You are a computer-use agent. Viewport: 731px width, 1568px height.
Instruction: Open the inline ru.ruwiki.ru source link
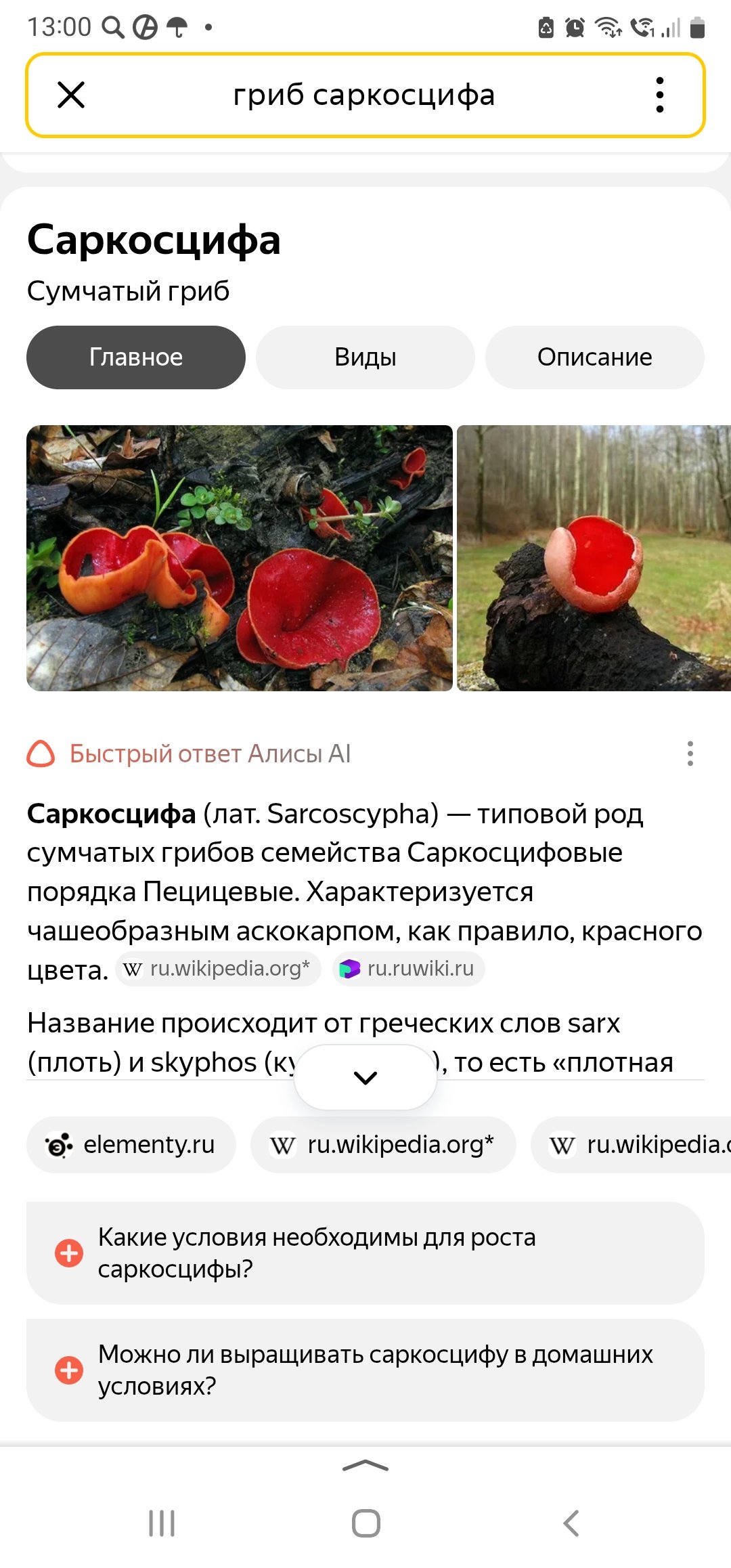(x=409, y=969)
